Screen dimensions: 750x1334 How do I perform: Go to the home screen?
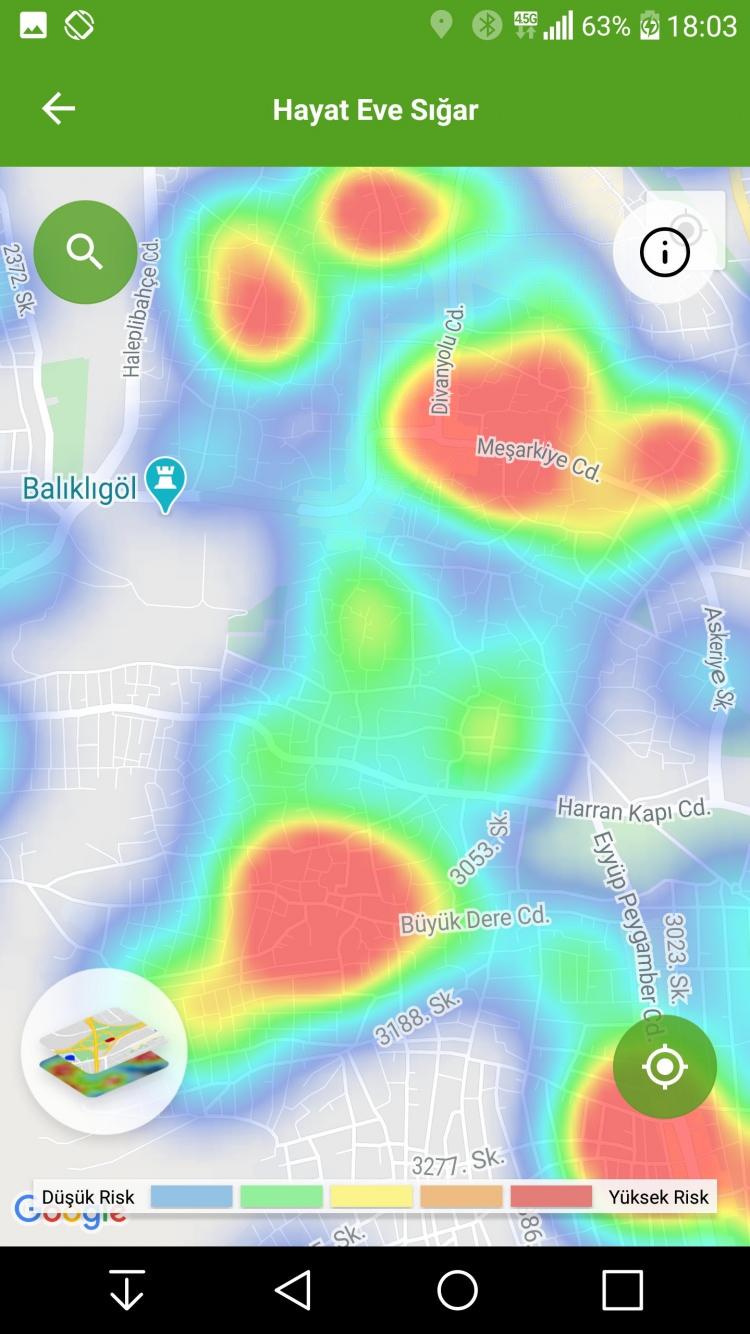[457, 1290]
